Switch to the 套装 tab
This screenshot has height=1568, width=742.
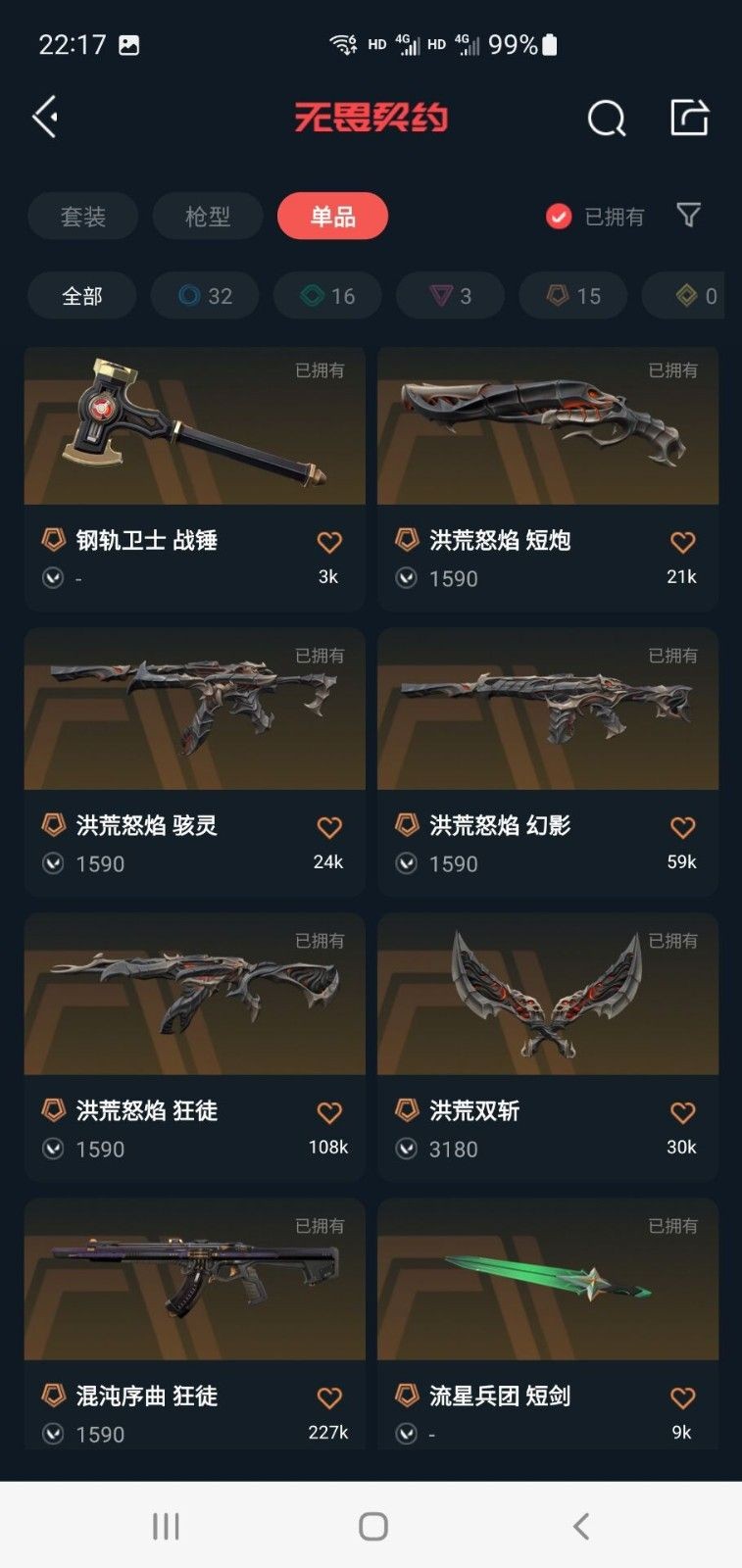pyautogui.click(x=83, y=217)
